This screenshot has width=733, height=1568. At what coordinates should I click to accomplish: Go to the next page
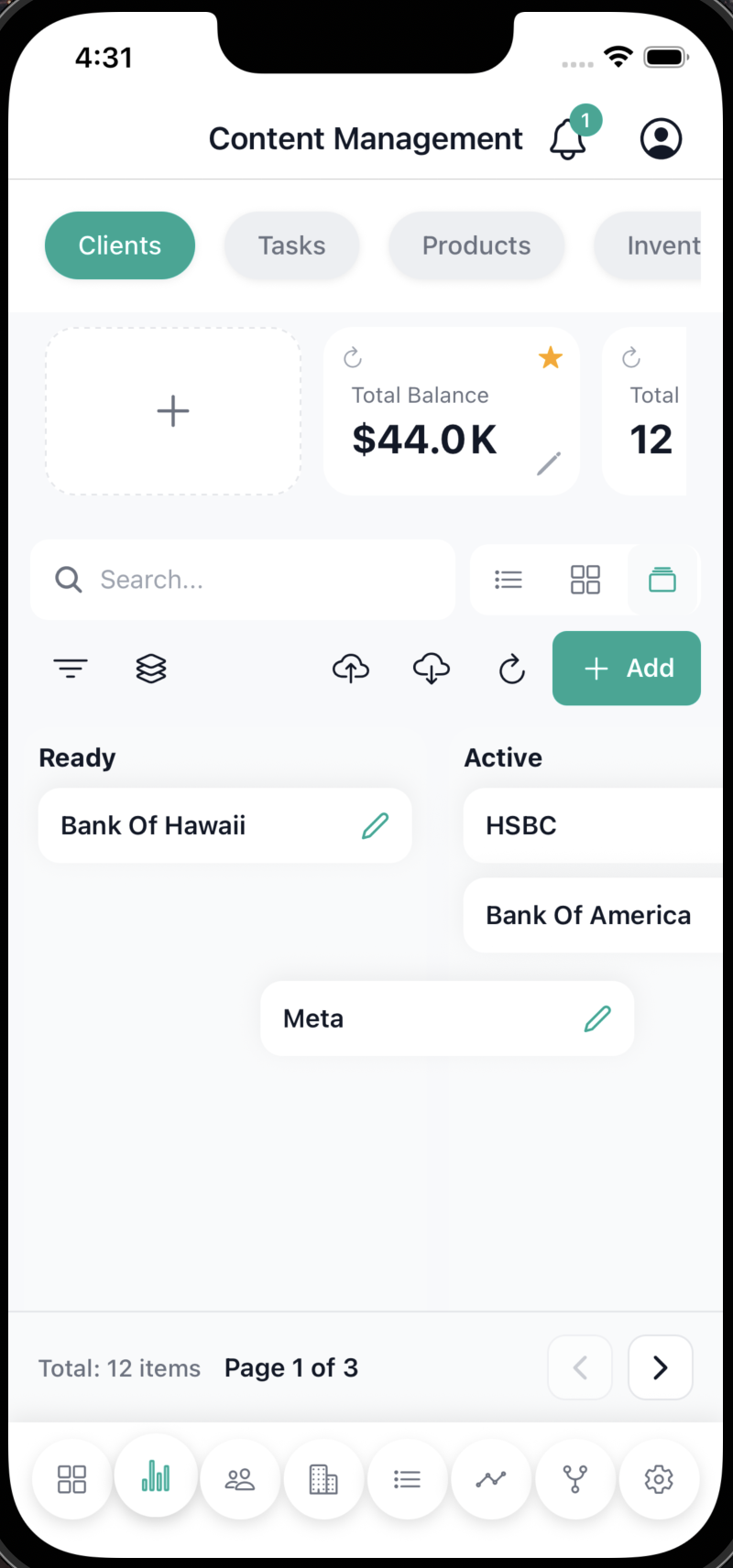(660, 1367)
